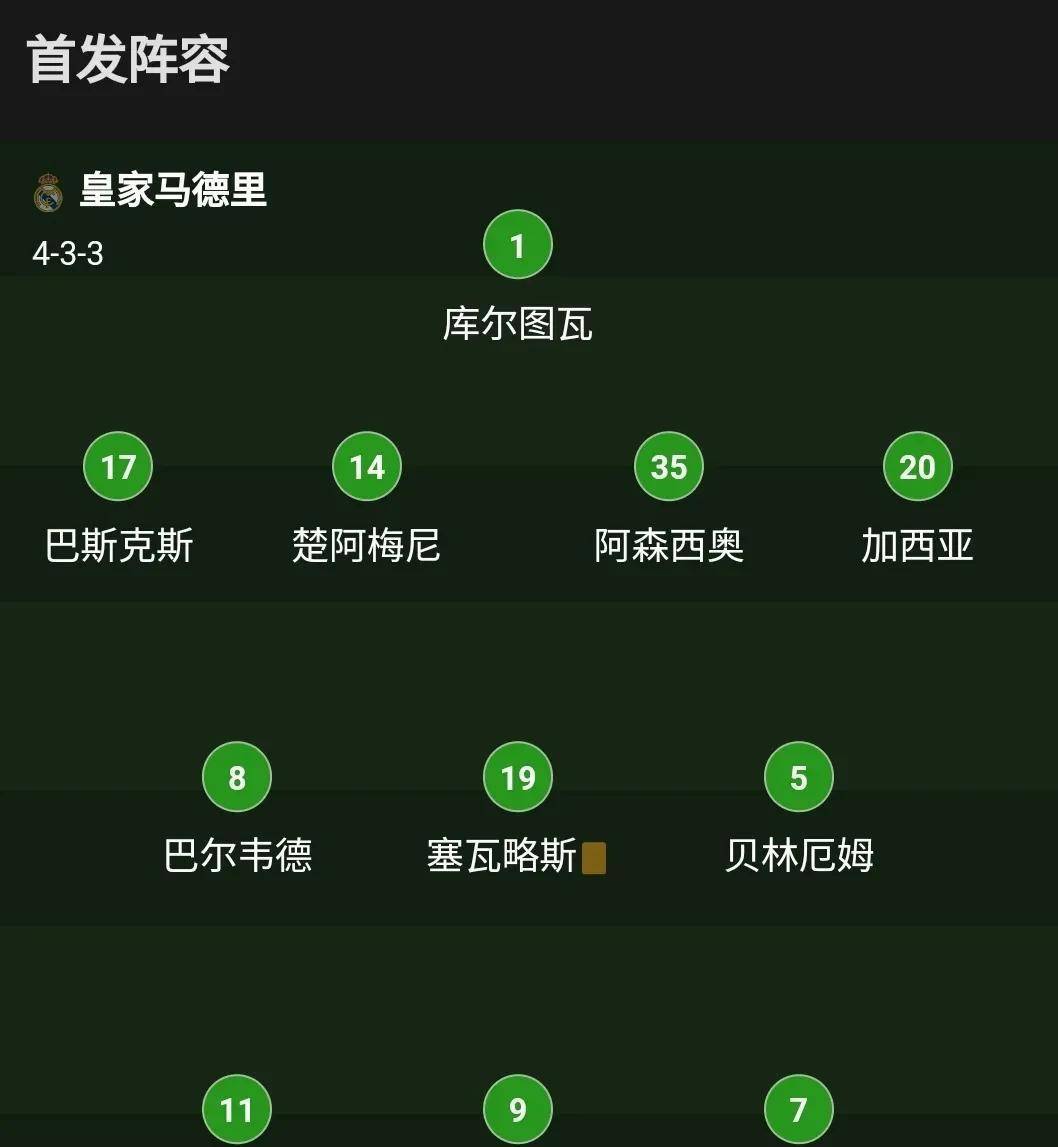Click number 17 player badge
1058x1147 pixels.
(x=117, y=465)
